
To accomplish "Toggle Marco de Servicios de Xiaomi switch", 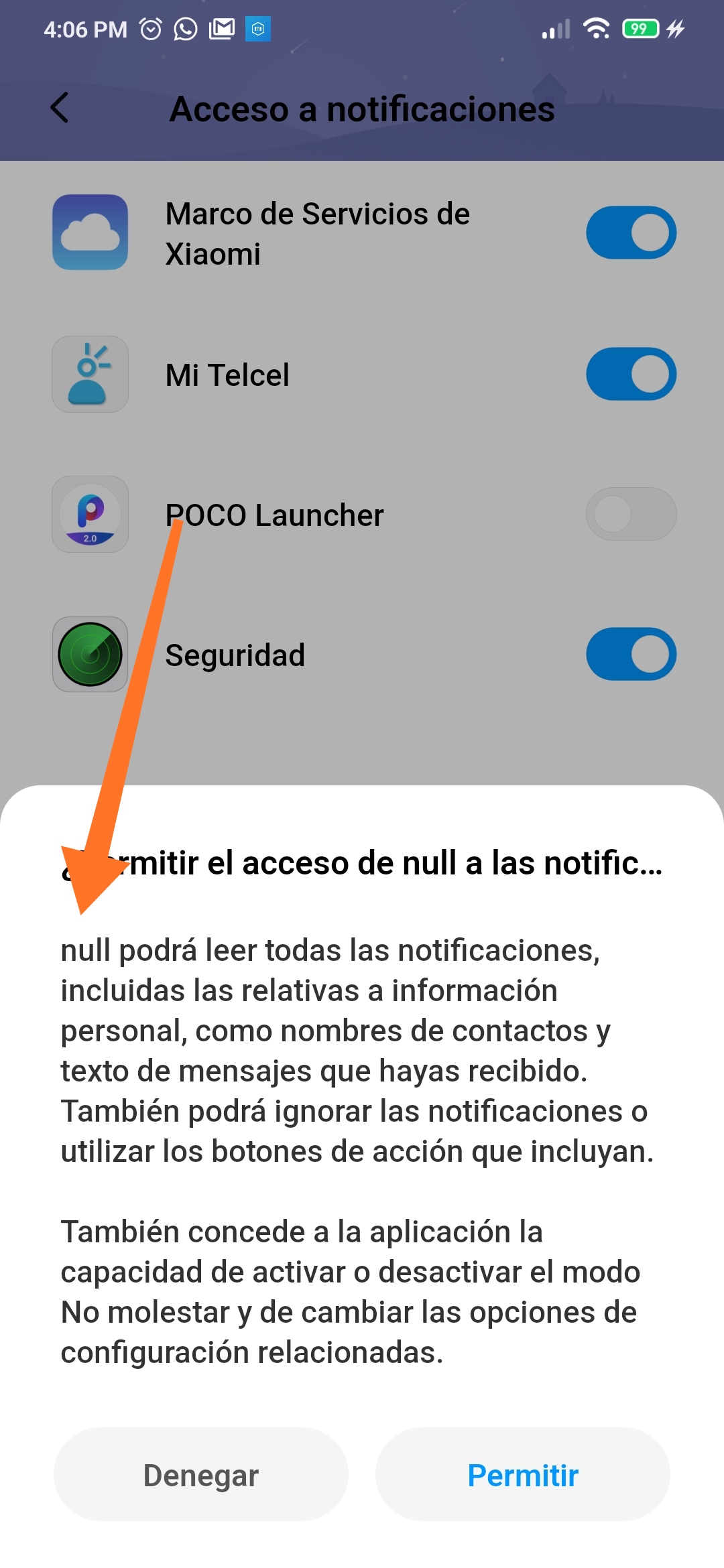I will (x=631, y=233).
